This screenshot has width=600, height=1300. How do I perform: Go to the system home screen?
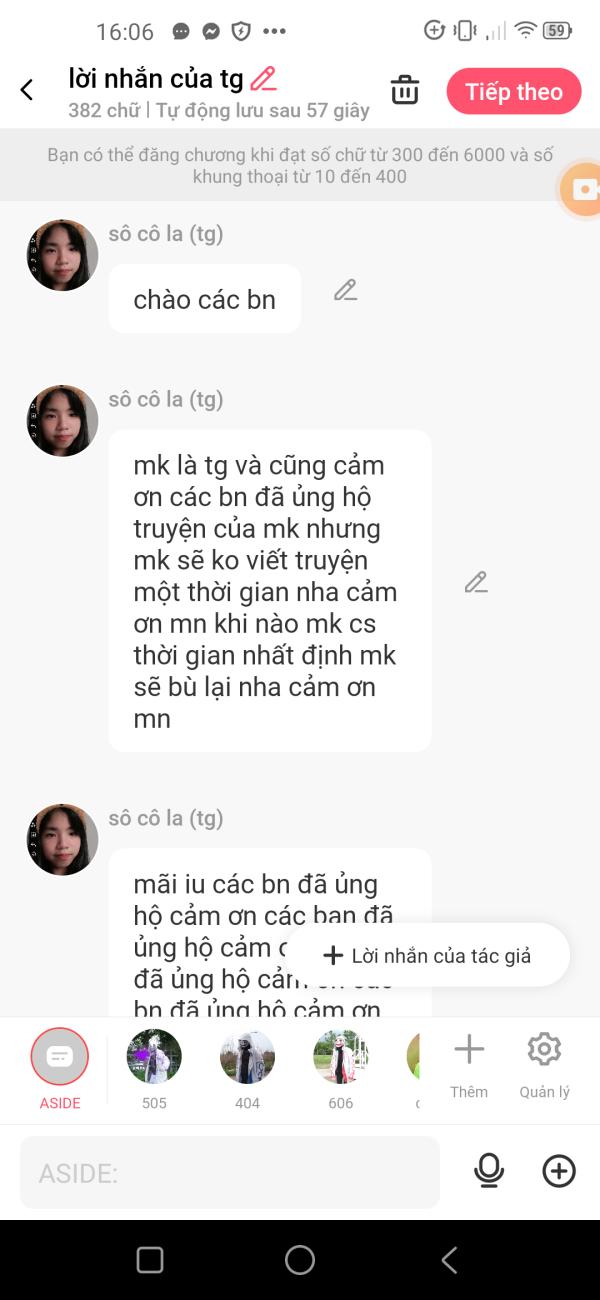pos(300,1260)
